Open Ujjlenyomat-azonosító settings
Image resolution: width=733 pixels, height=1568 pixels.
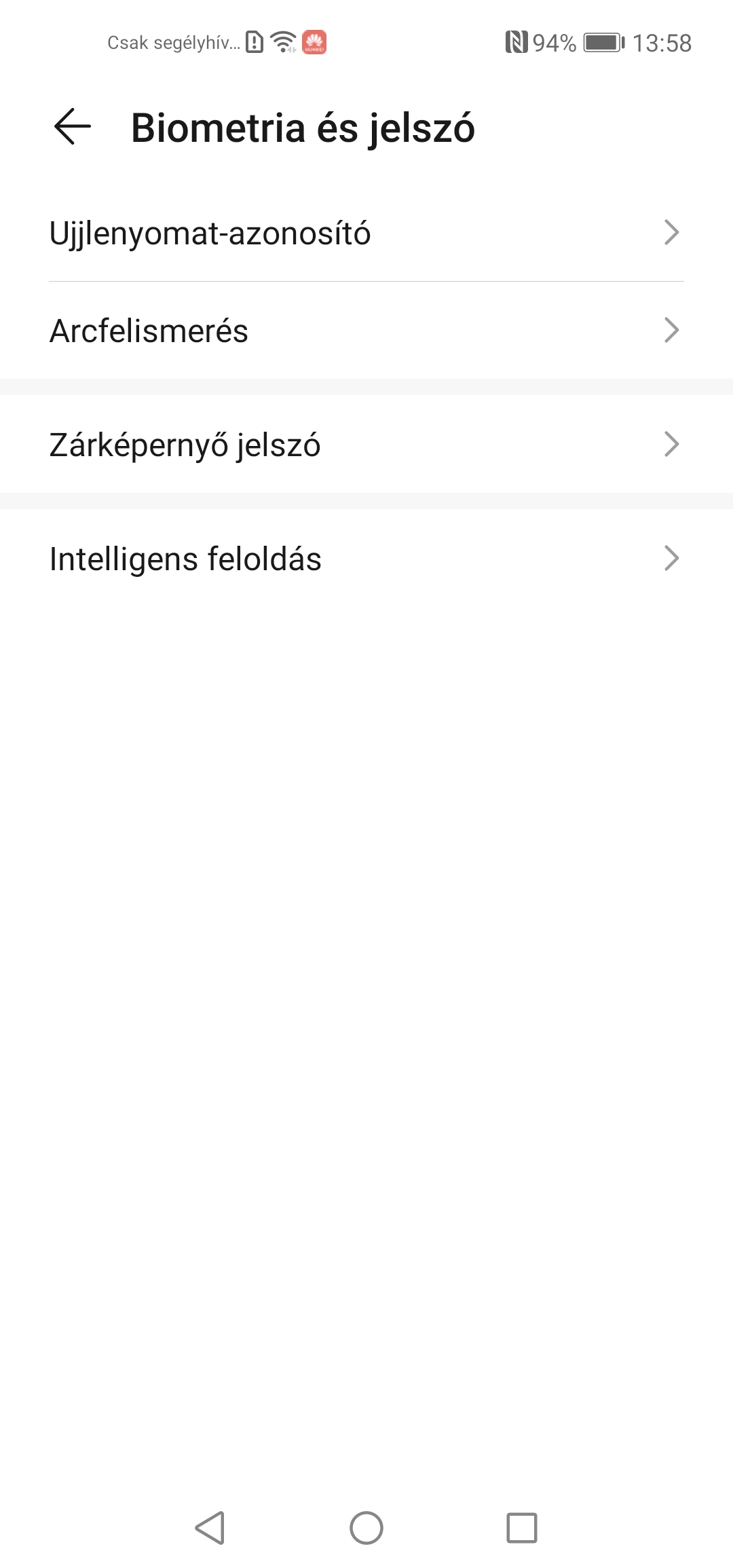pos(366,233)
